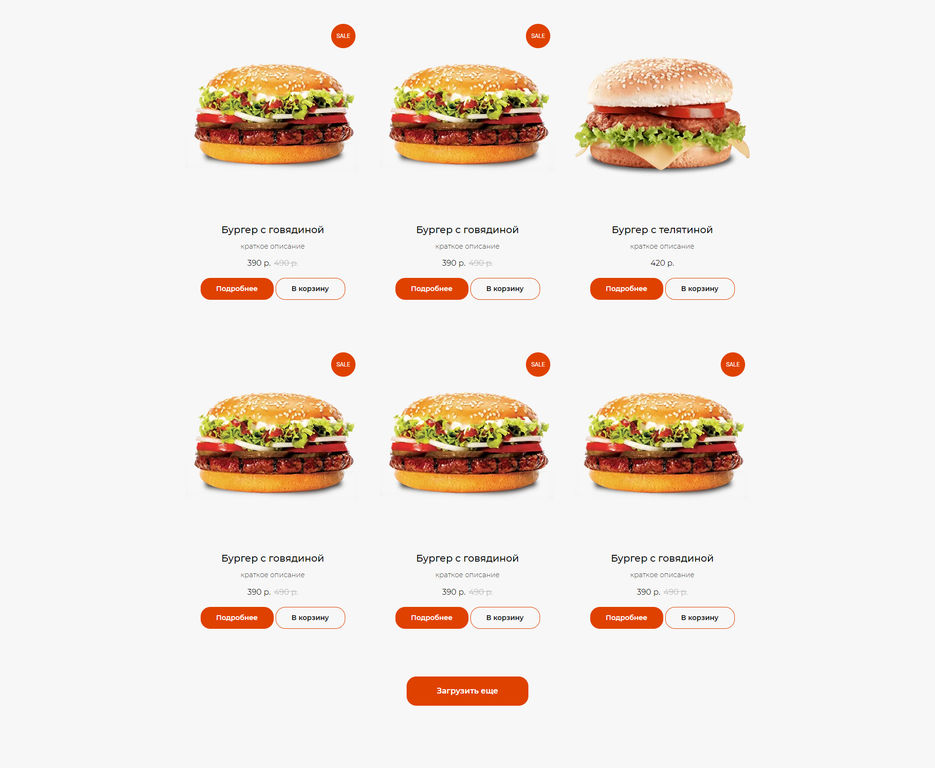935x768 pixels.
Task: Tap "Загрузить еще" to load more burgers
Action: click(467, 691)
